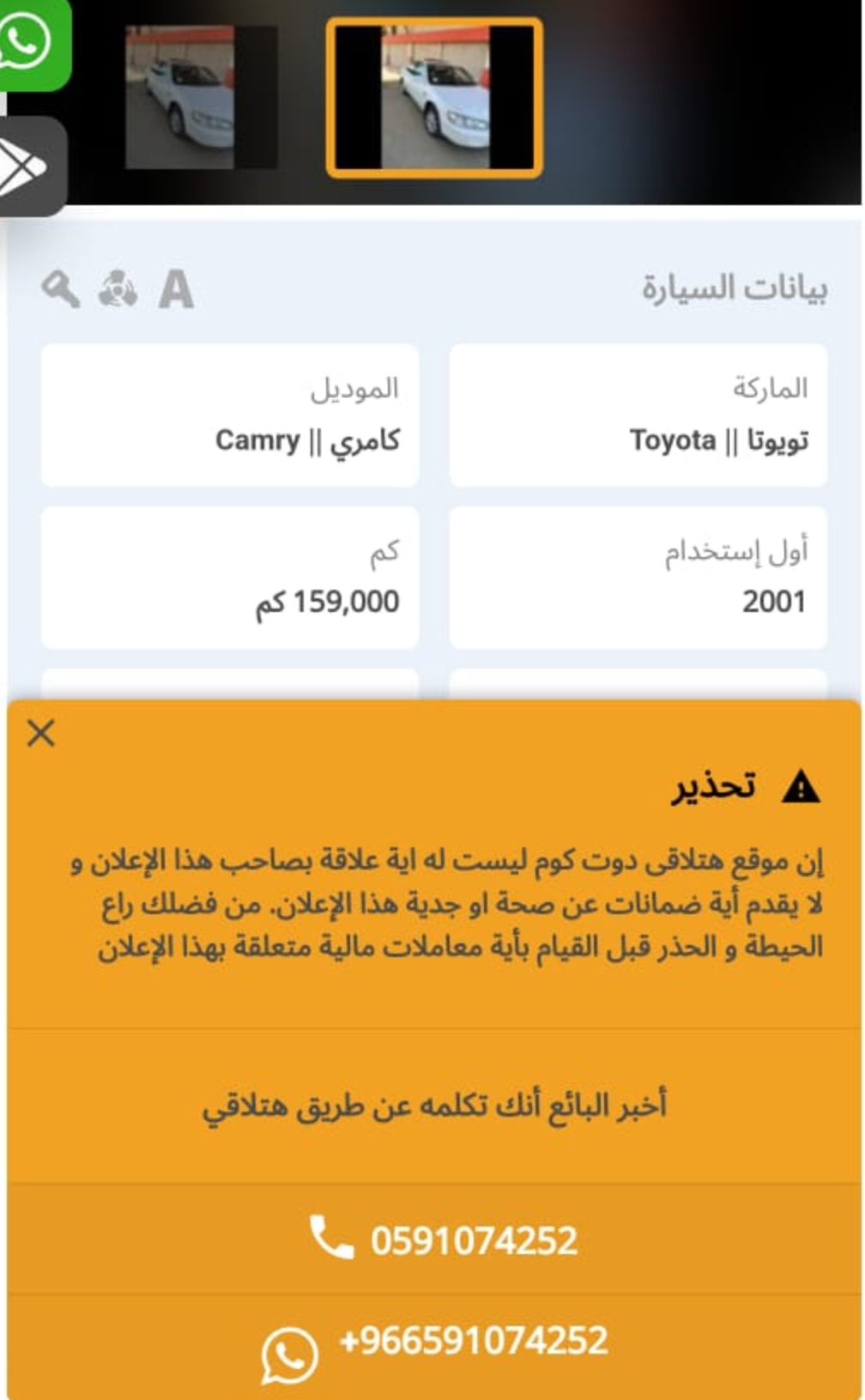The height and width of the screenshot is (1400, 865).
Task: Close the warning popup
Action: click(40, 733)
